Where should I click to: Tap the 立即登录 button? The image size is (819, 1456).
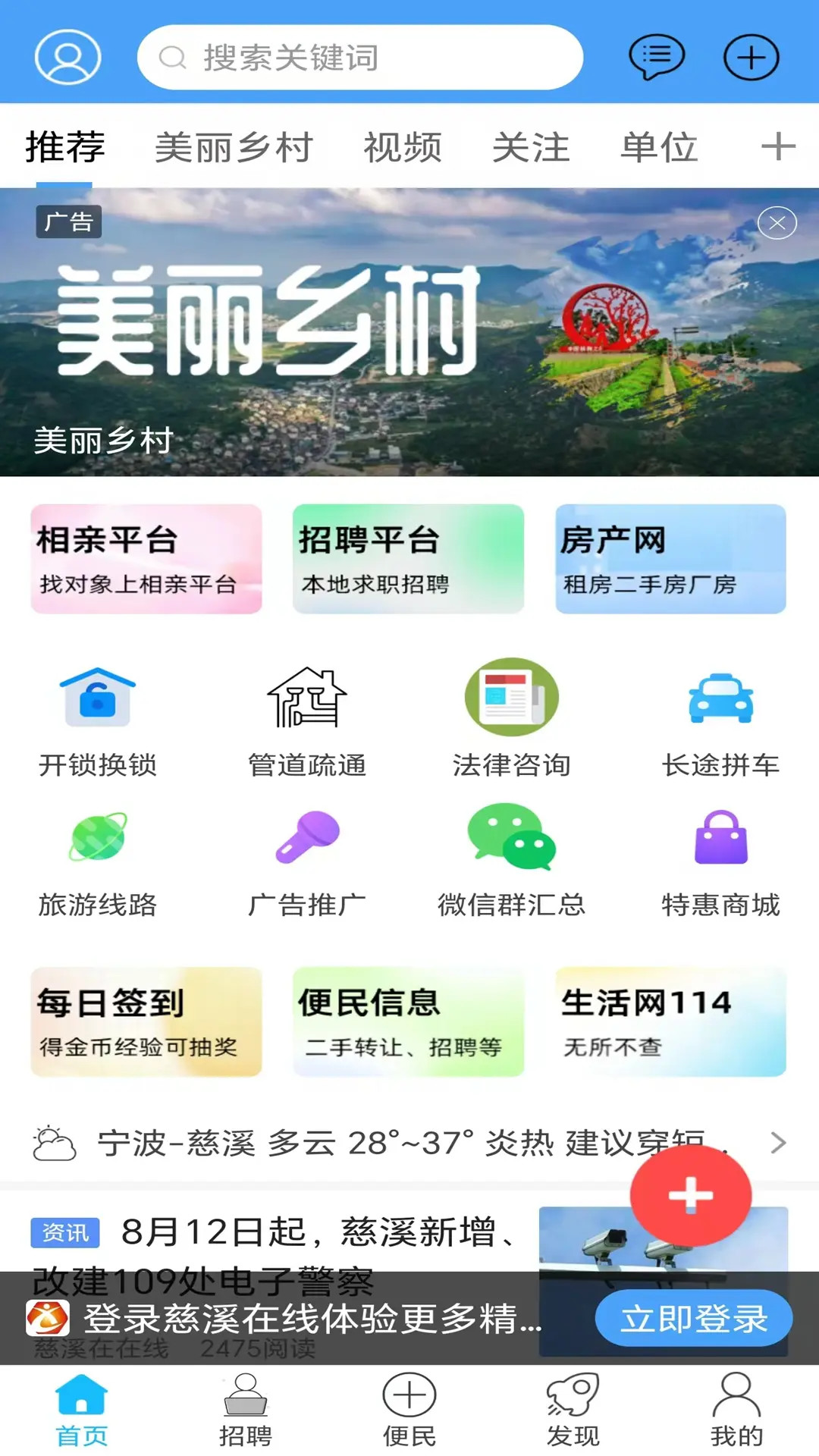(694, 1319)
